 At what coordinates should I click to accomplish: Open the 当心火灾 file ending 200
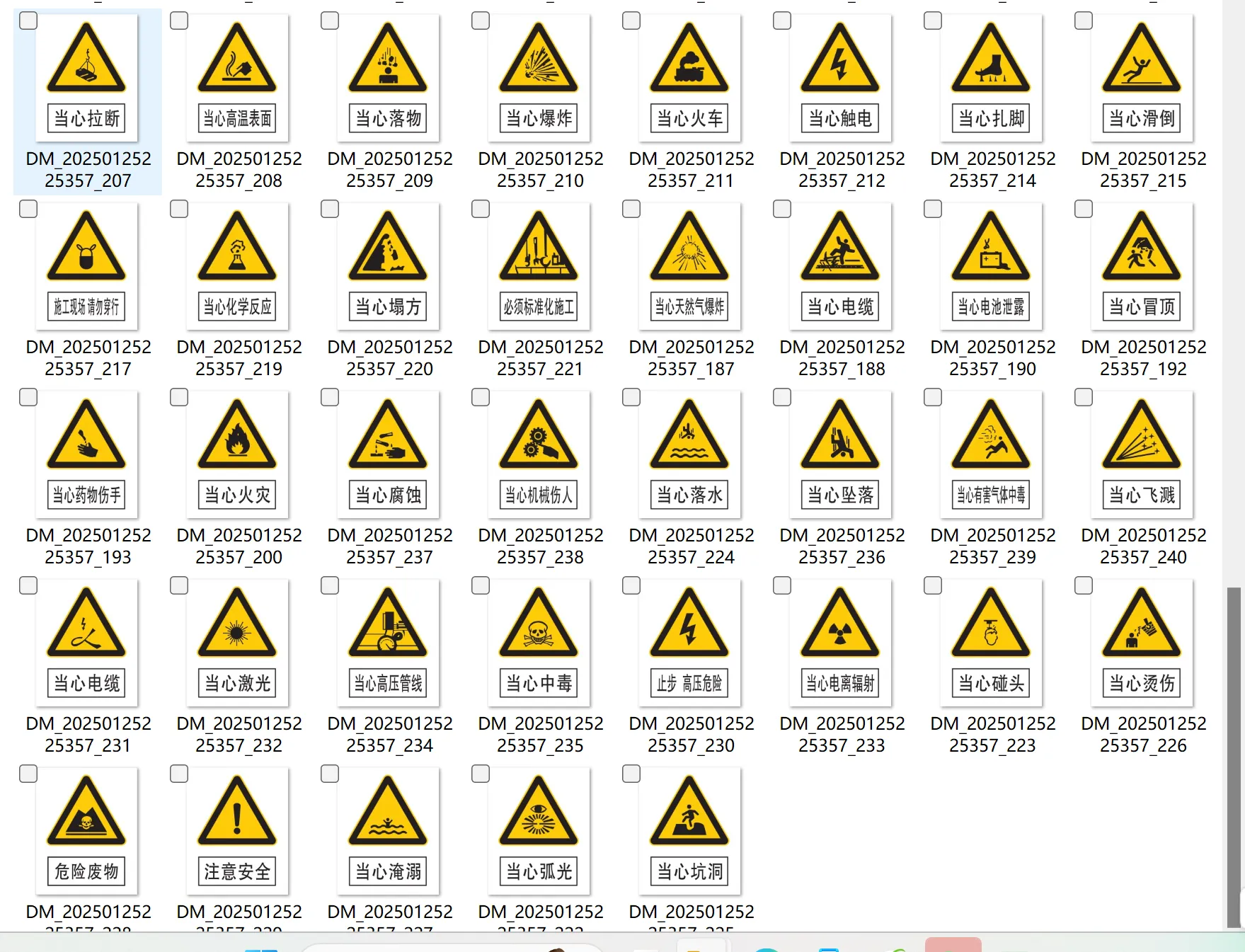click(x=237, y=454)
